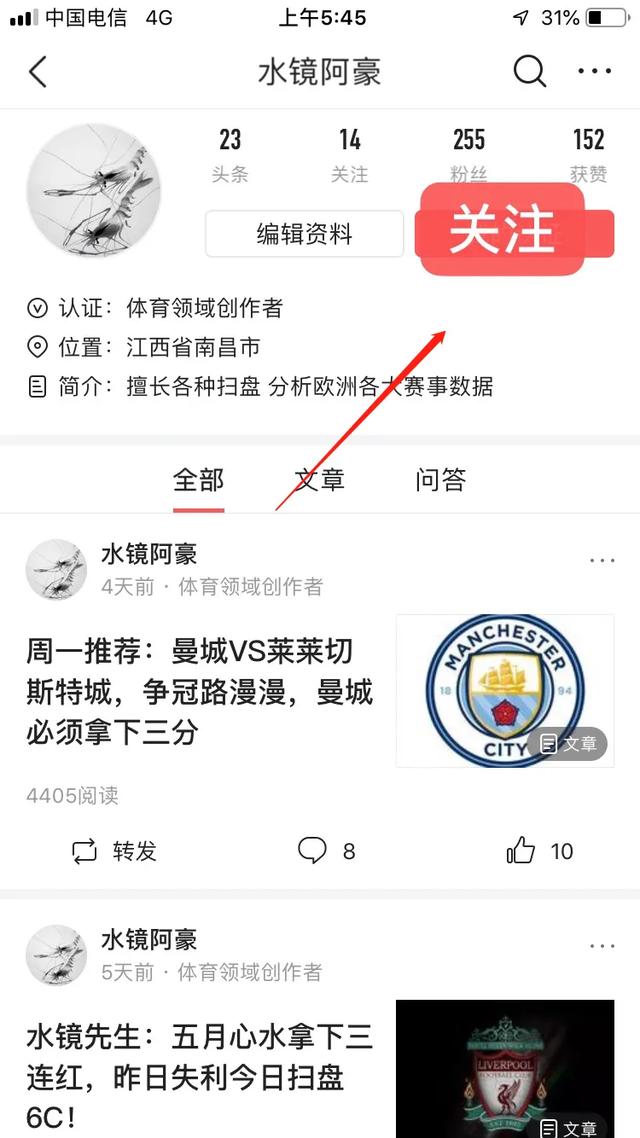Open the Manchester City article thumbnail
This screenshot has height=1138, width=640.
(x=505, y=691)
